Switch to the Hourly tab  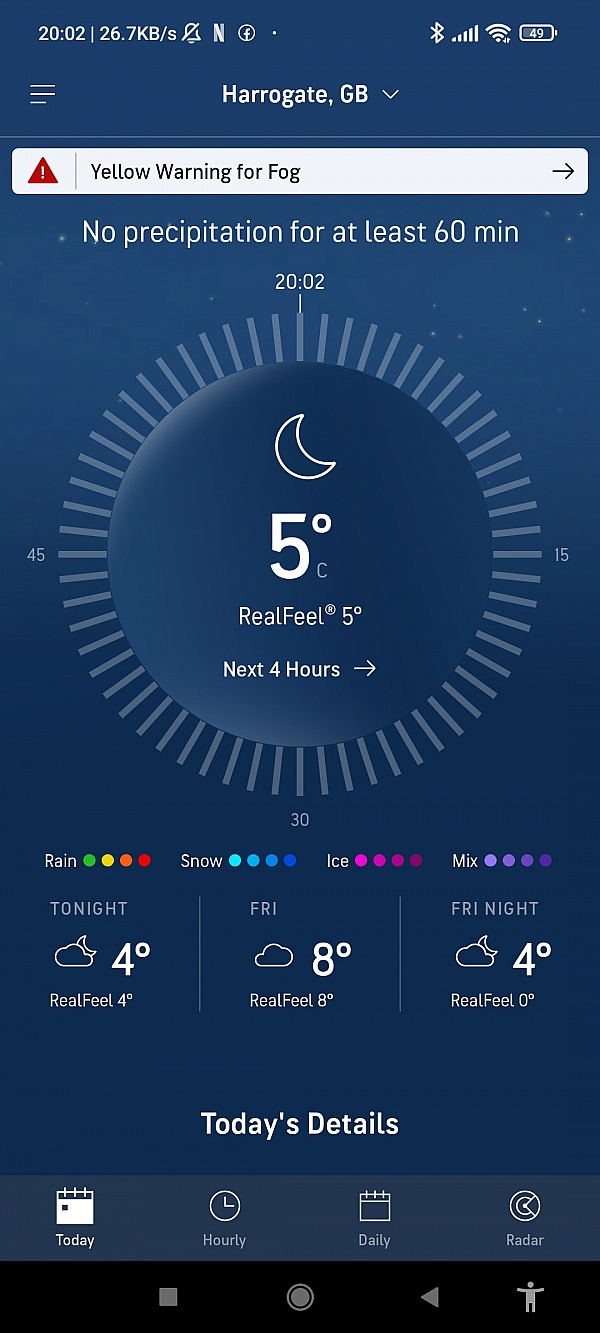[x=224, y=1217]
